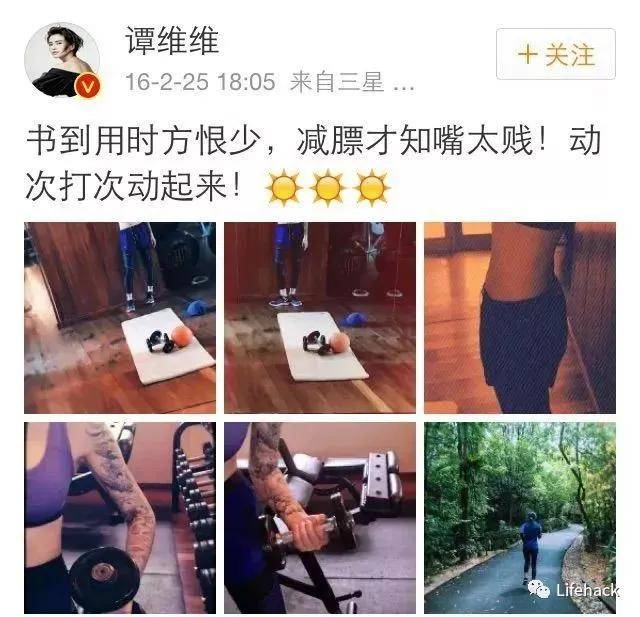Open the 谭维维 username link
The image size is (640, 617).
172,42
